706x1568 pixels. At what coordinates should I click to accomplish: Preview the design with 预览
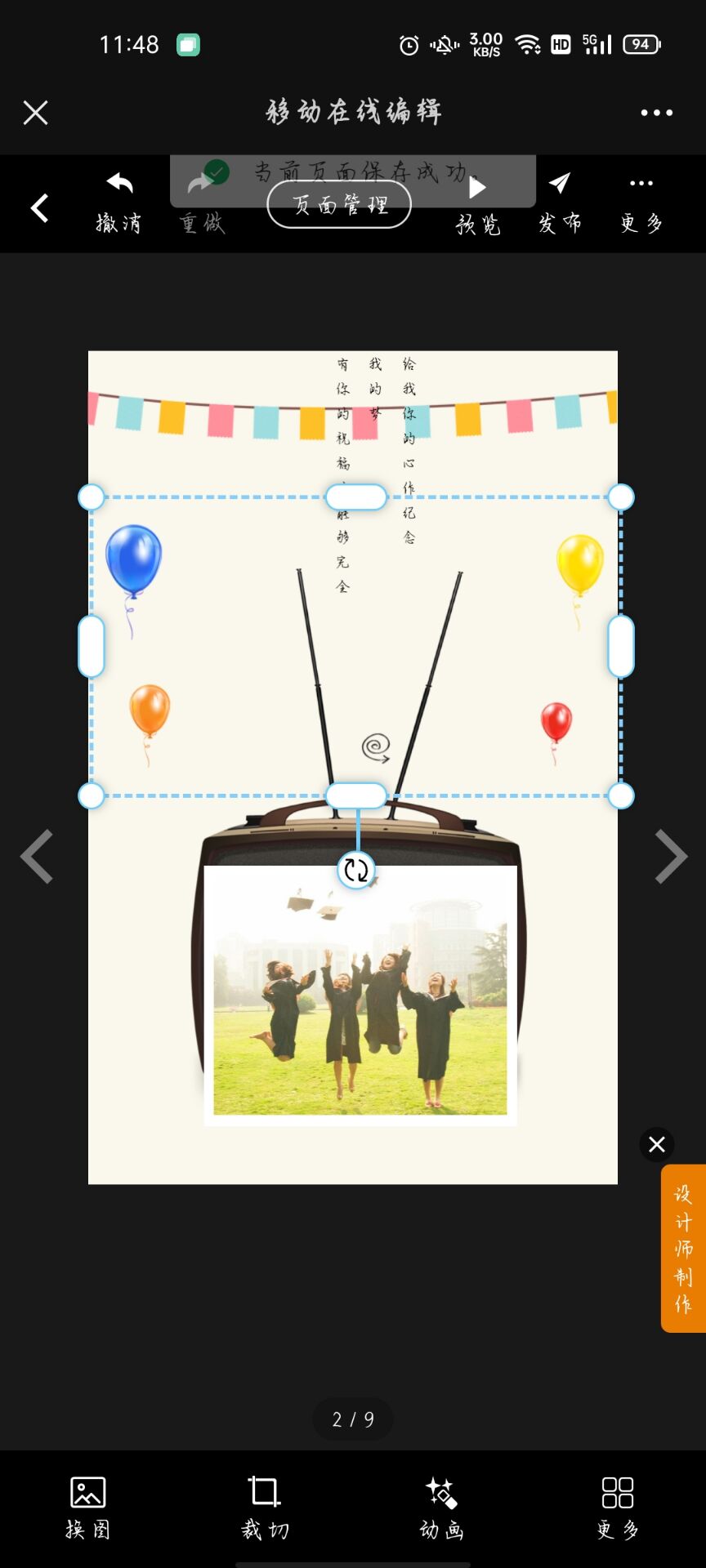pos(478,204)
